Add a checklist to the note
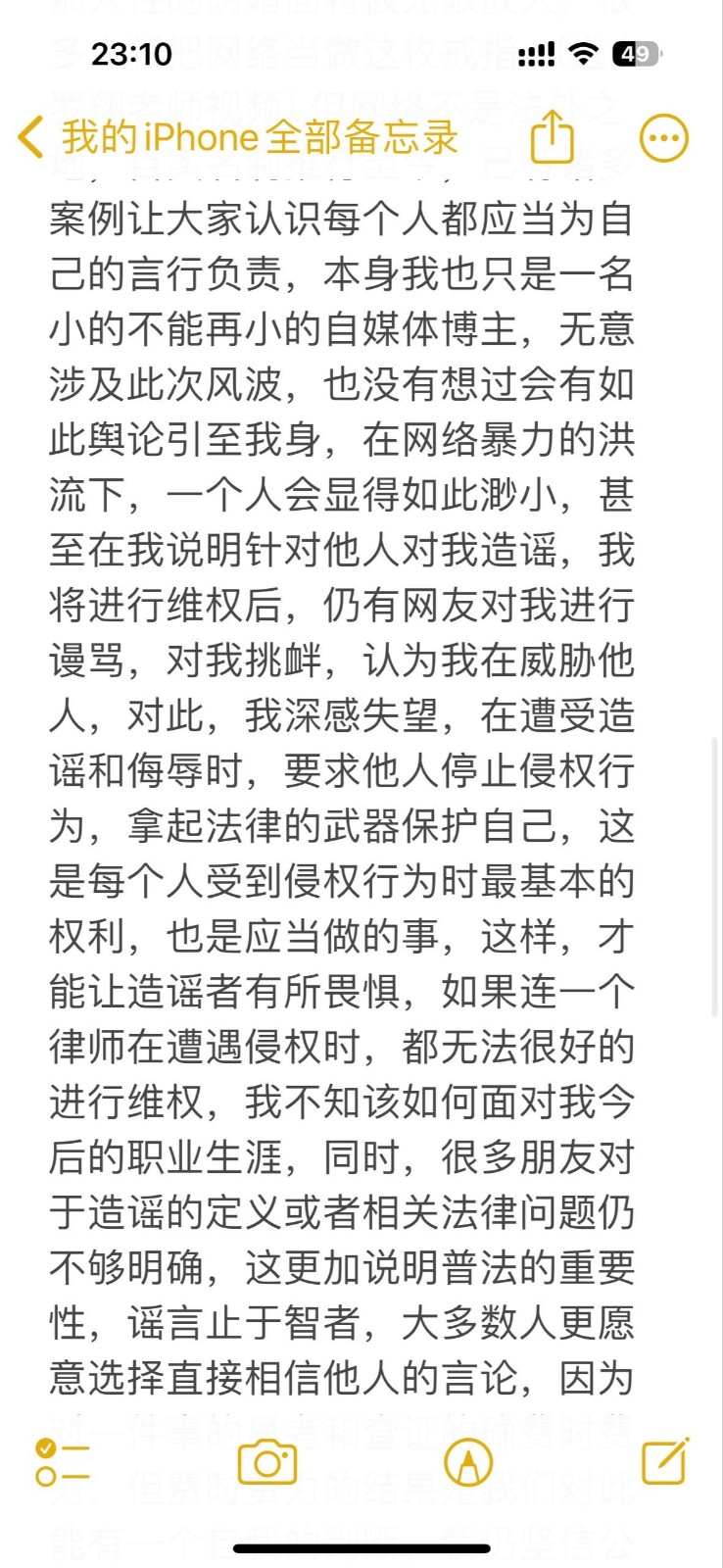This screenshot has width=723, height=1568. (62, 1462)
